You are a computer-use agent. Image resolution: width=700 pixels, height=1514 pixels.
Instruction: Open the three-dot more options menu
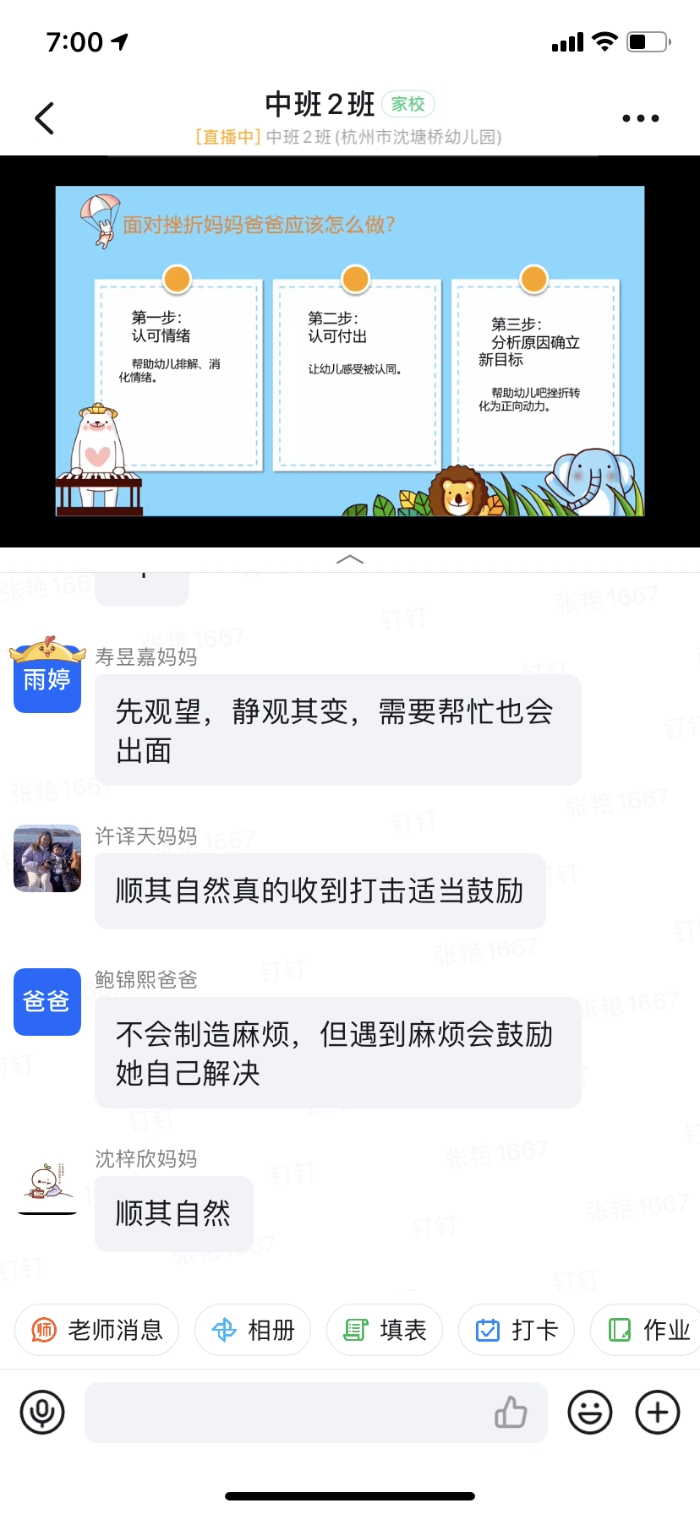[640, 118]
